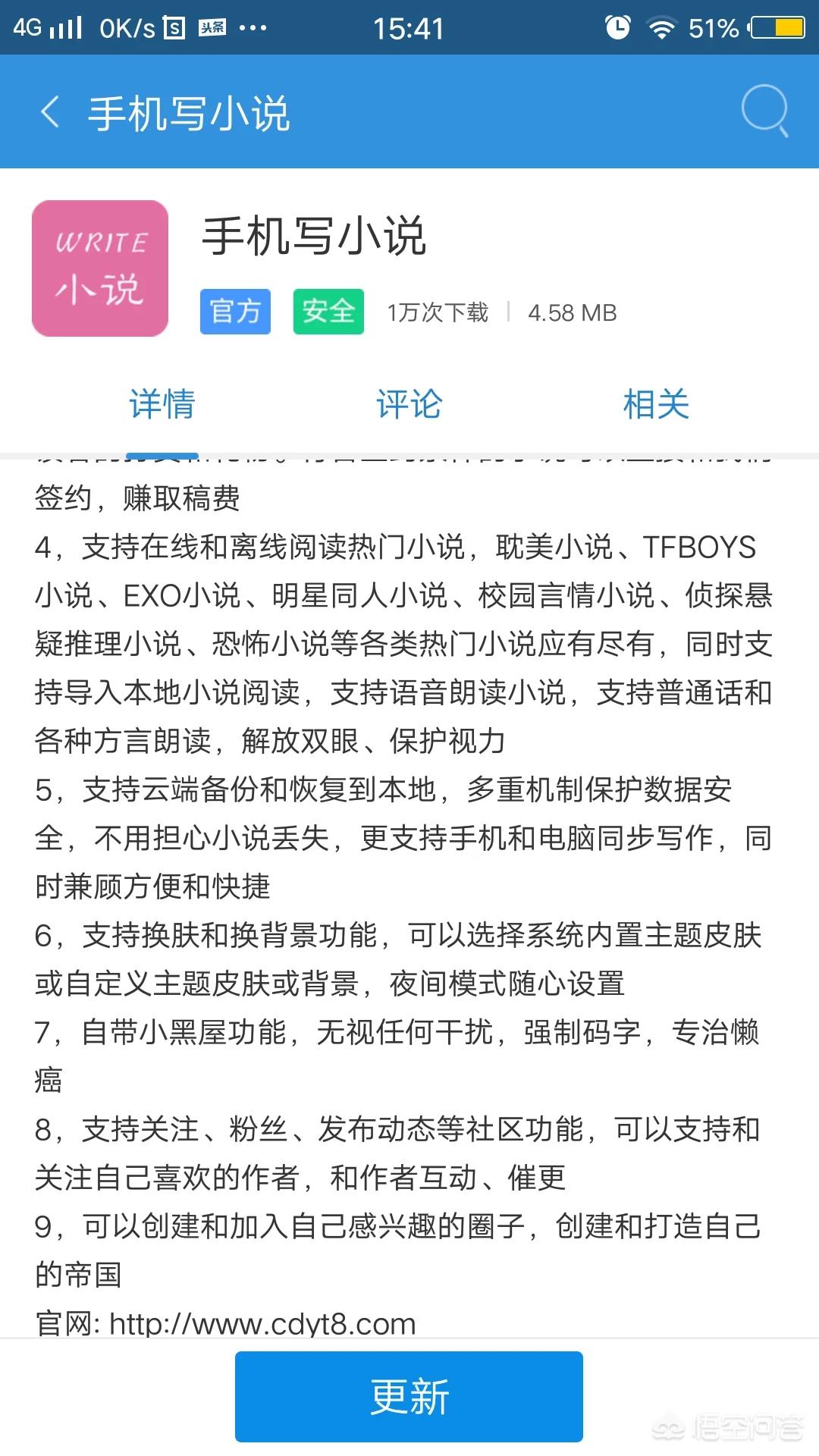Open the 相关 tab
This screenshot has width=819, height=1456.
[656, 403]
